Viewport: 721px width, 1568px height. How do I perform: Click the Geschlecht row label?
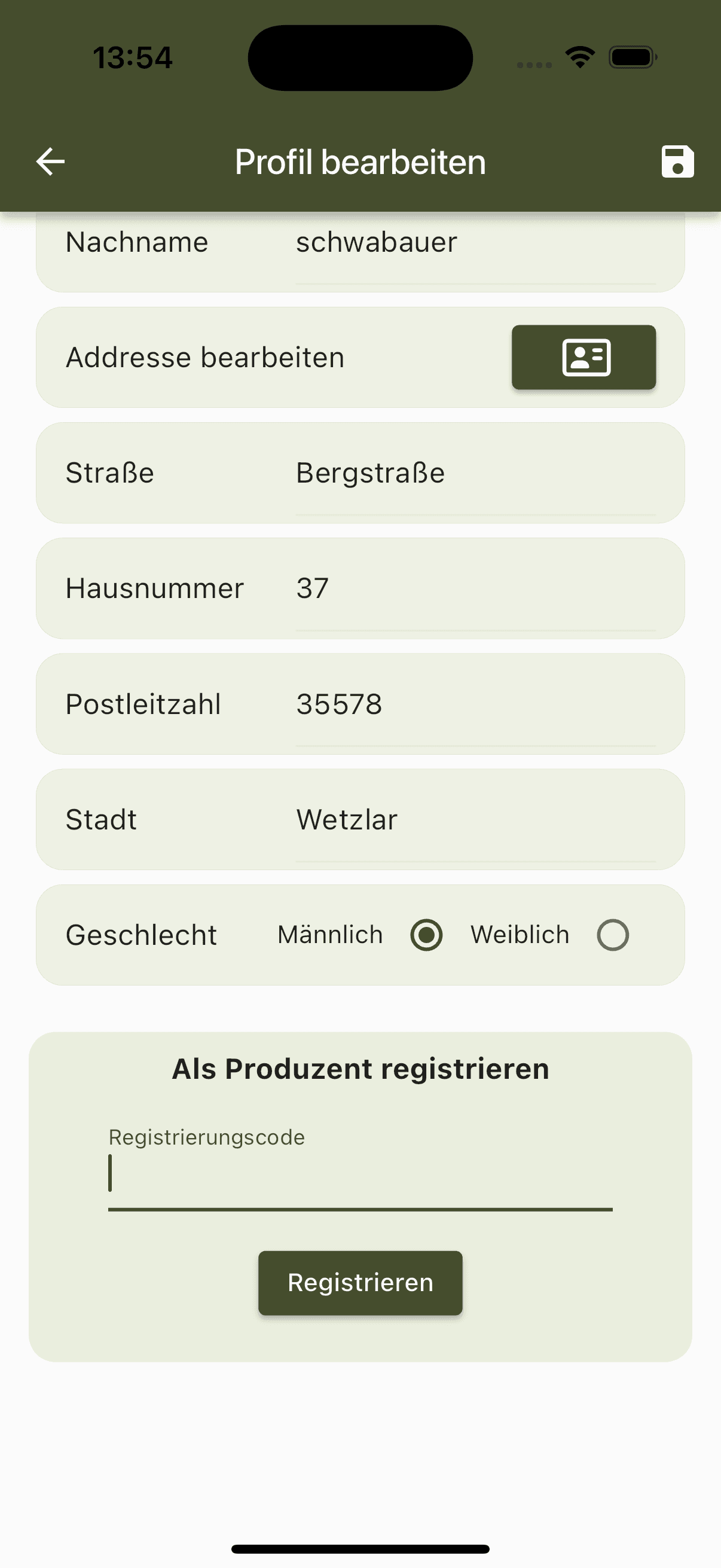point(141,934)
